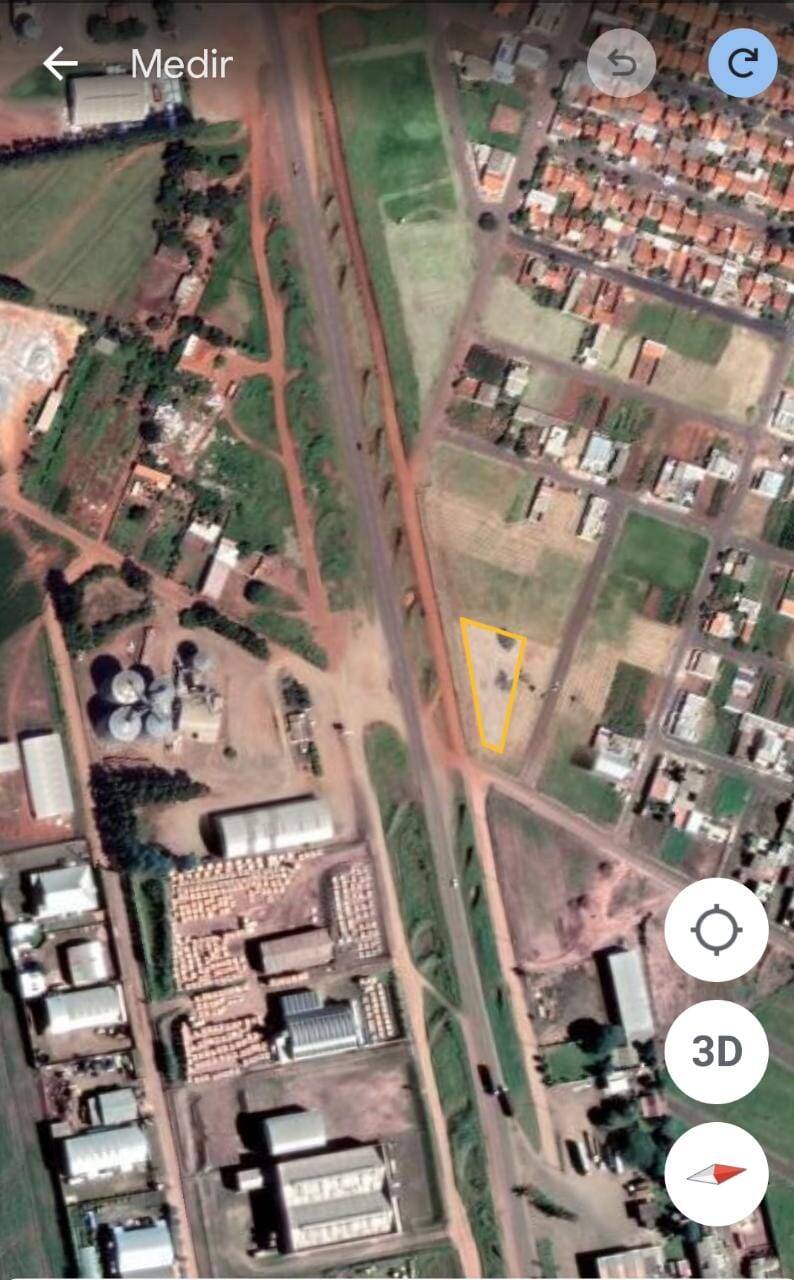Image resolution: width=794 pixels, height=1280 pixels.
Task: Toggle location tracking with the crosshair control
Action: 716,930
